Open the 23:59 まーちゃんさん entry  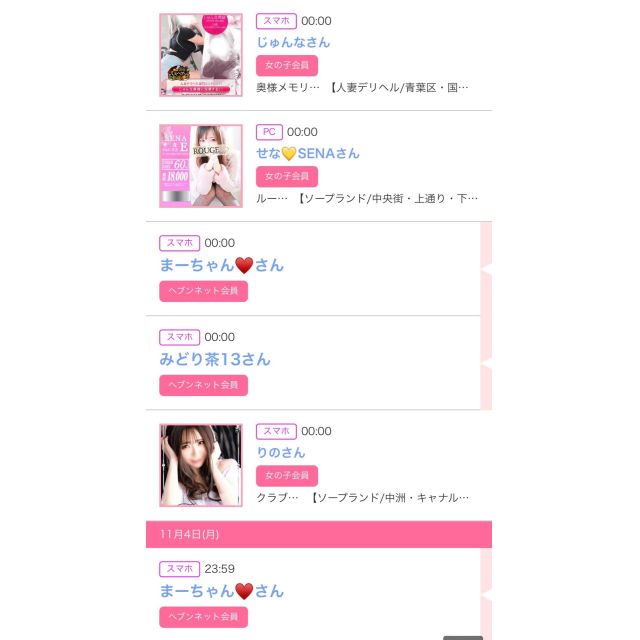click(x=221, y=591)
